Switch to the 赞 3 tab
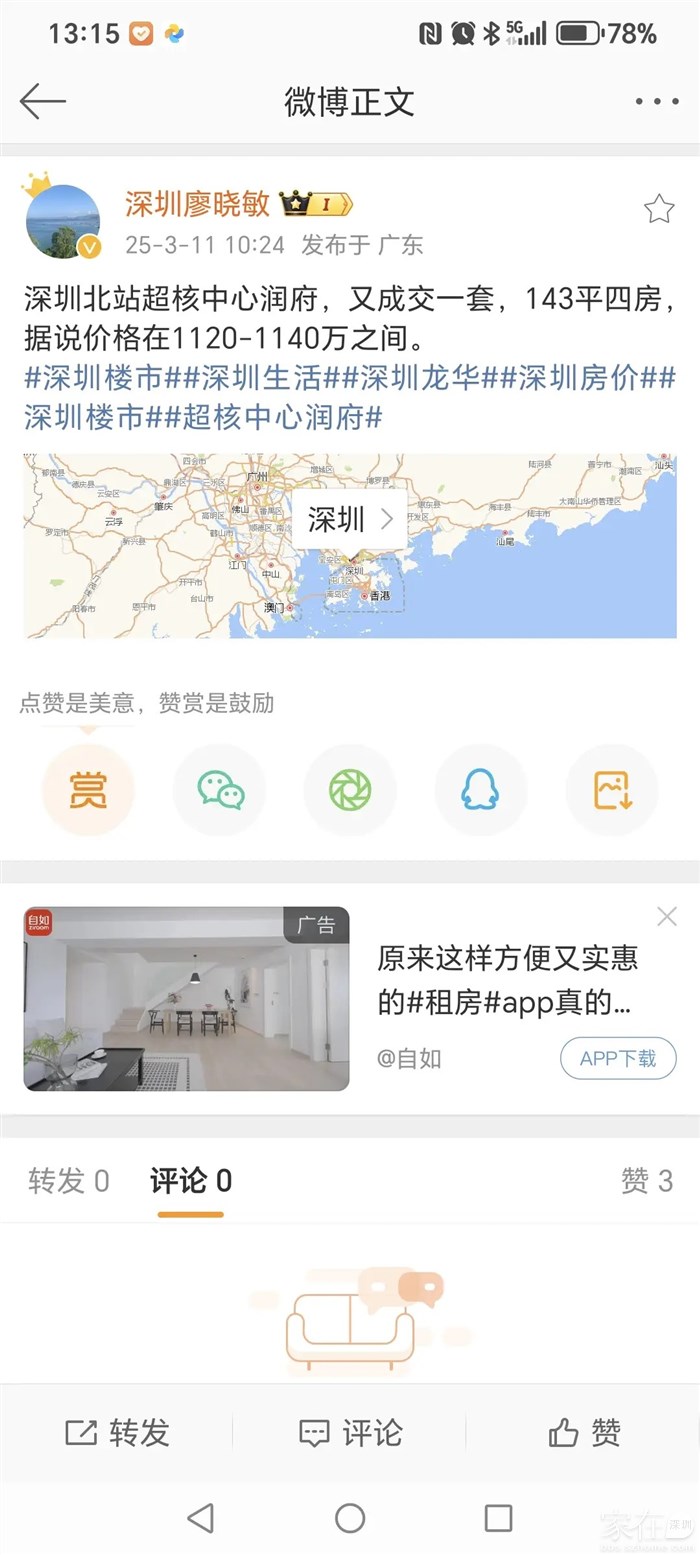Image resolution: width=700 pixels, height=1555 pixels. [x=646, y=1181]
